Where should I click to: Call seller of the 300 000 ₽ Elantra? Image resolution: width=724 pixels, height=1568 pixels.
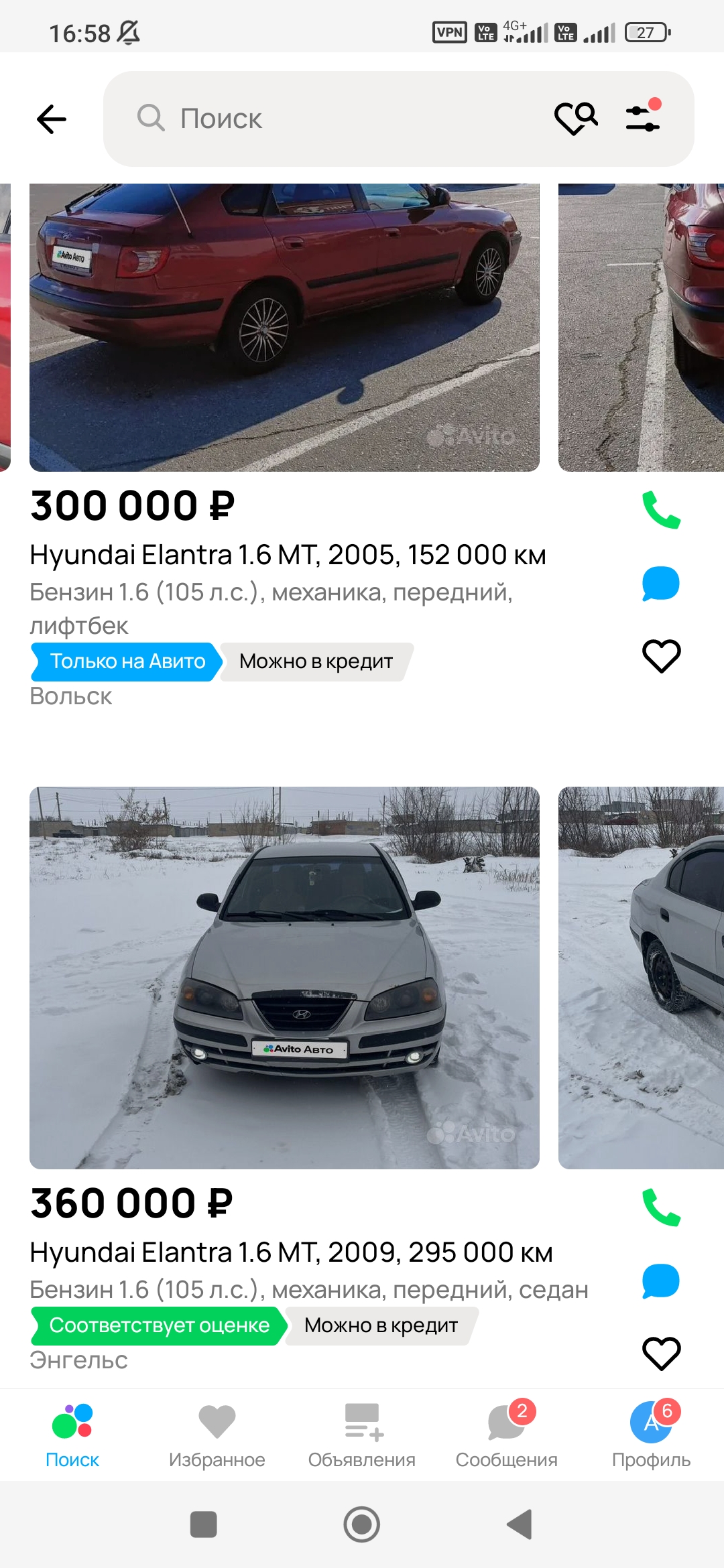(661, 511)
